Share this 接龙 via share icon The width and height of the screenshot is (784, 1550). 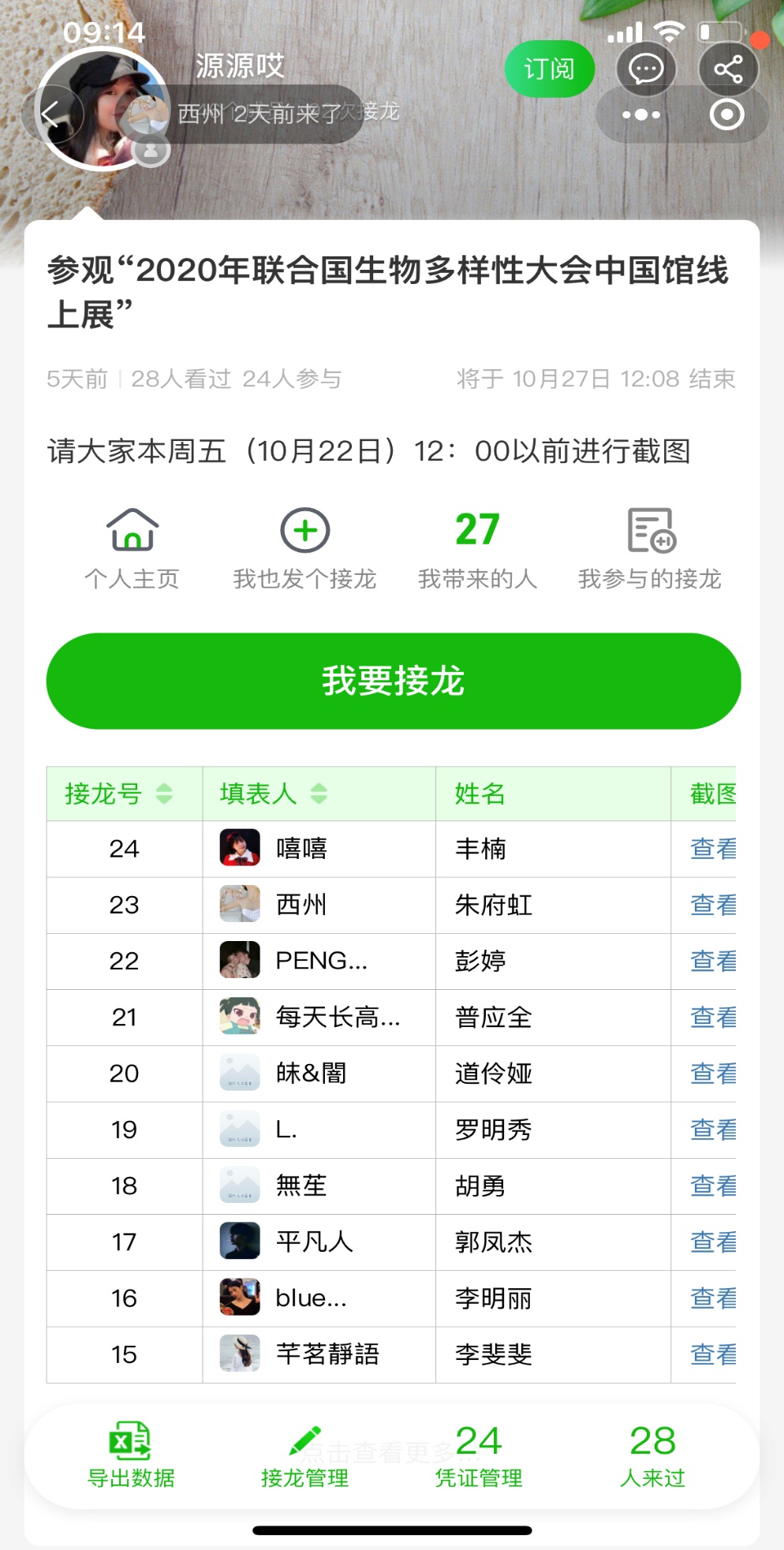click(727, 69)
